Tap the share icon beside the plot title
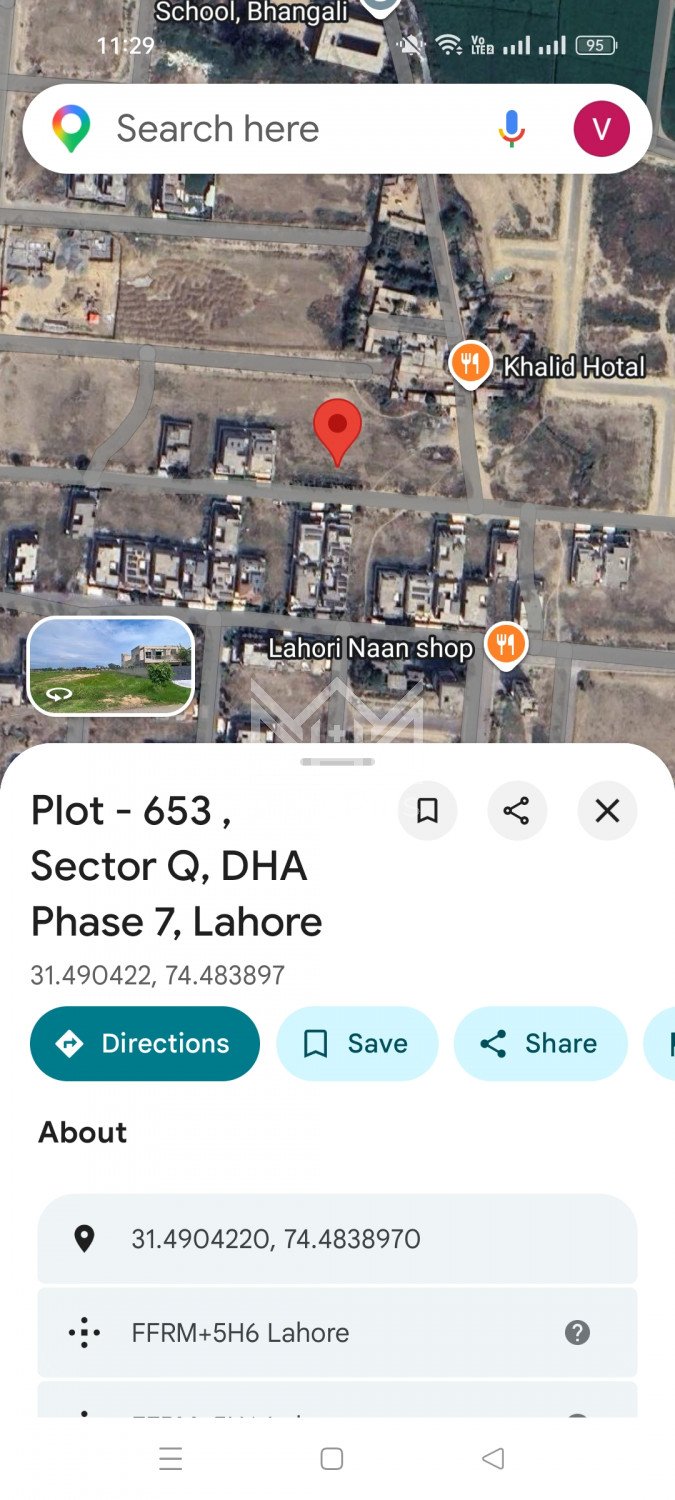 pyautogui.click(x=517, y=811)
